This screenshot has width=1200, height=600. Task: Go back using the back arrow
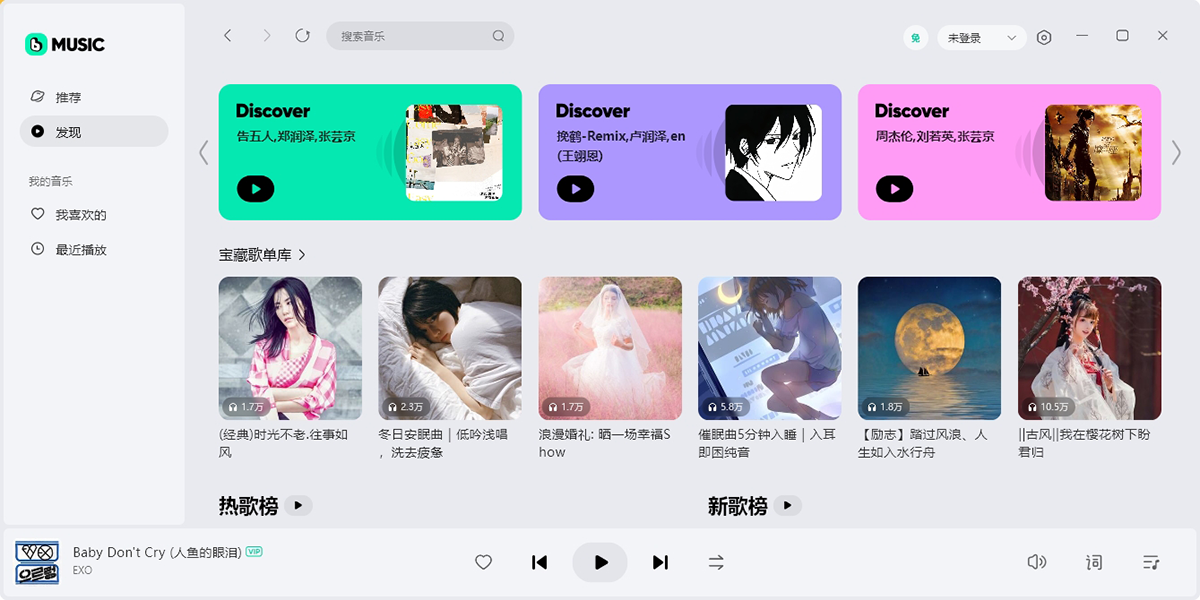pos(228,36)
